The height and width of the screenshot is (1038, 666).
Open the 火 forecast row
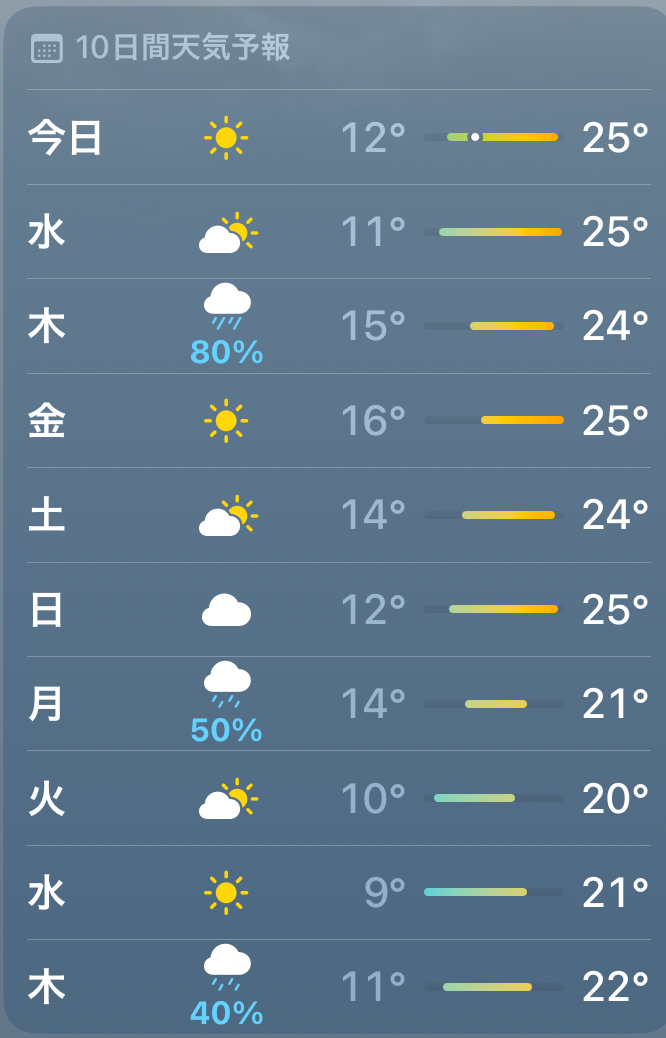(338, 798)
